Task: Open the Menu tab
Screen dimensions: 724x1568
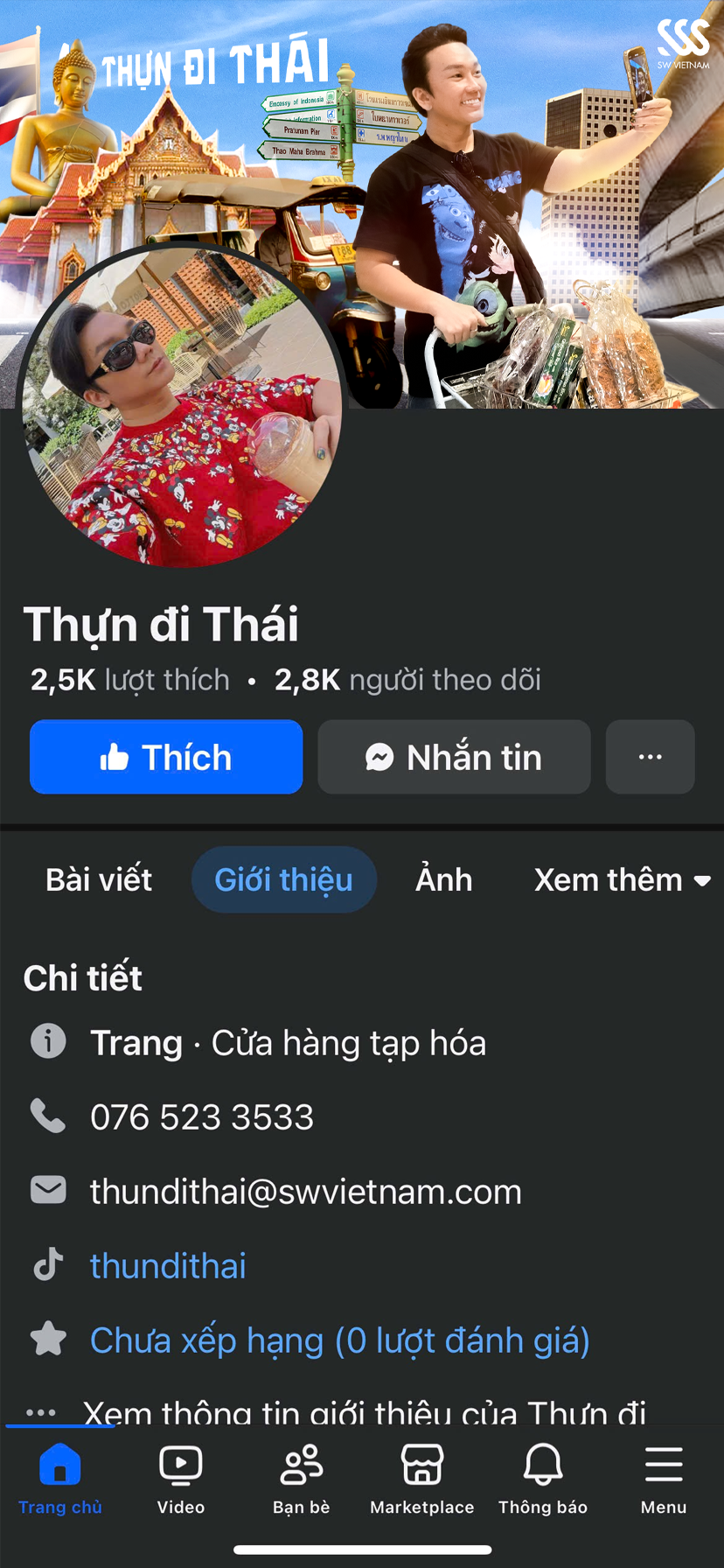Action: pyautogui.click(x=664, y=1480)
